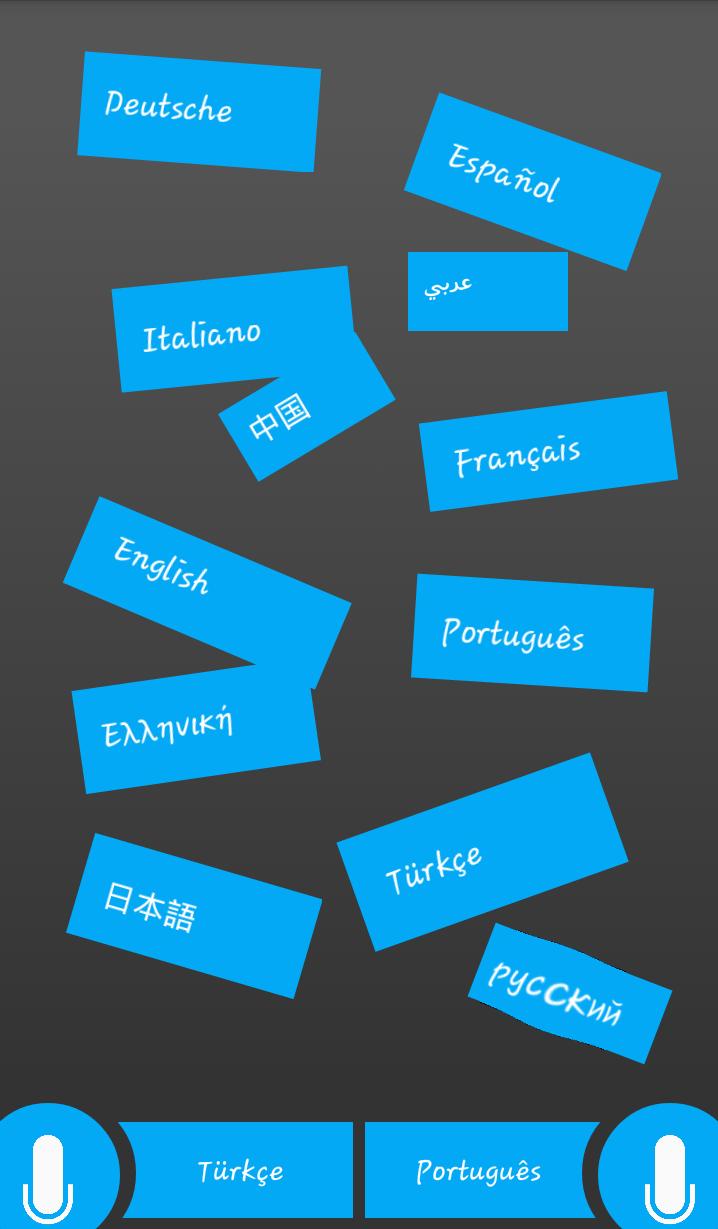Choose Español as the language
Viewport: 718px width, 1229px height.
[x=531, y=181]
